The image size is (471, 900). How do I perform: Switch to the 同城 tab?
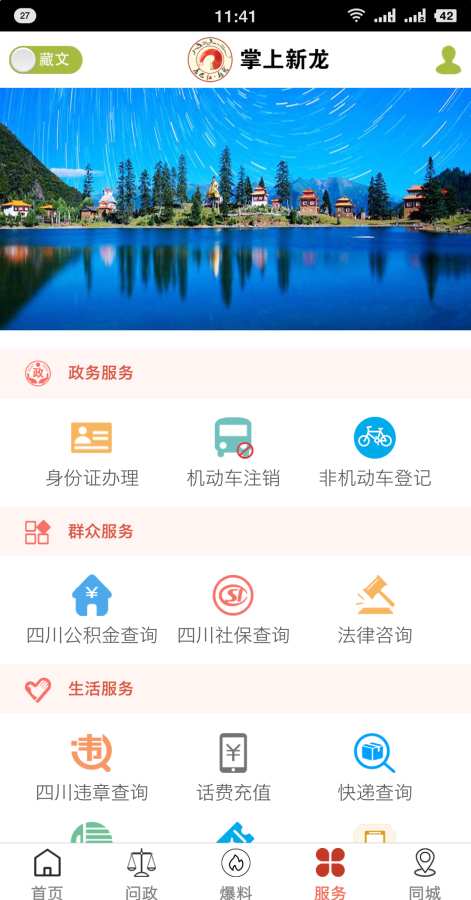(425, 872)
